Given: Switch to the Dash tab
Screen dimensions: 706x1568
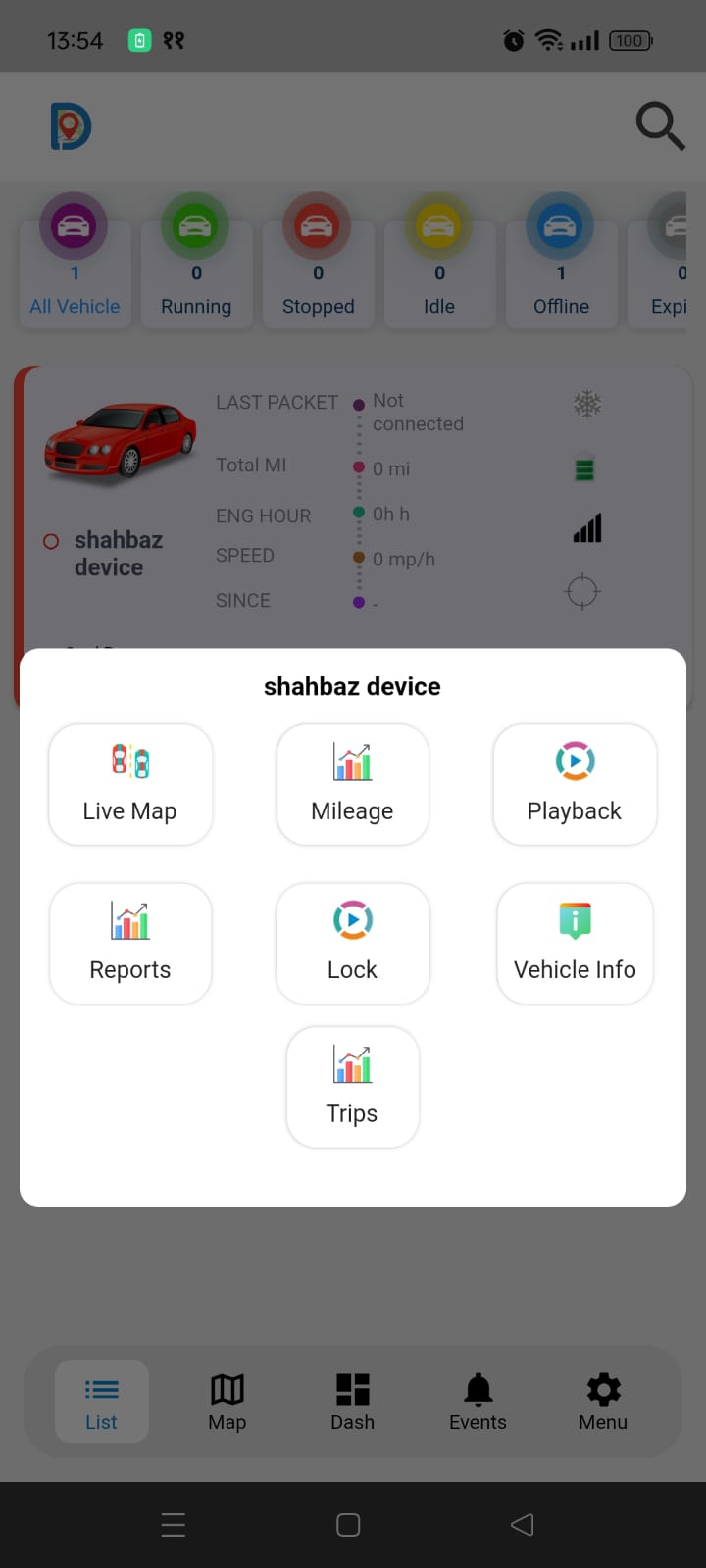Looking at the screenshot, I should 352,1401.
